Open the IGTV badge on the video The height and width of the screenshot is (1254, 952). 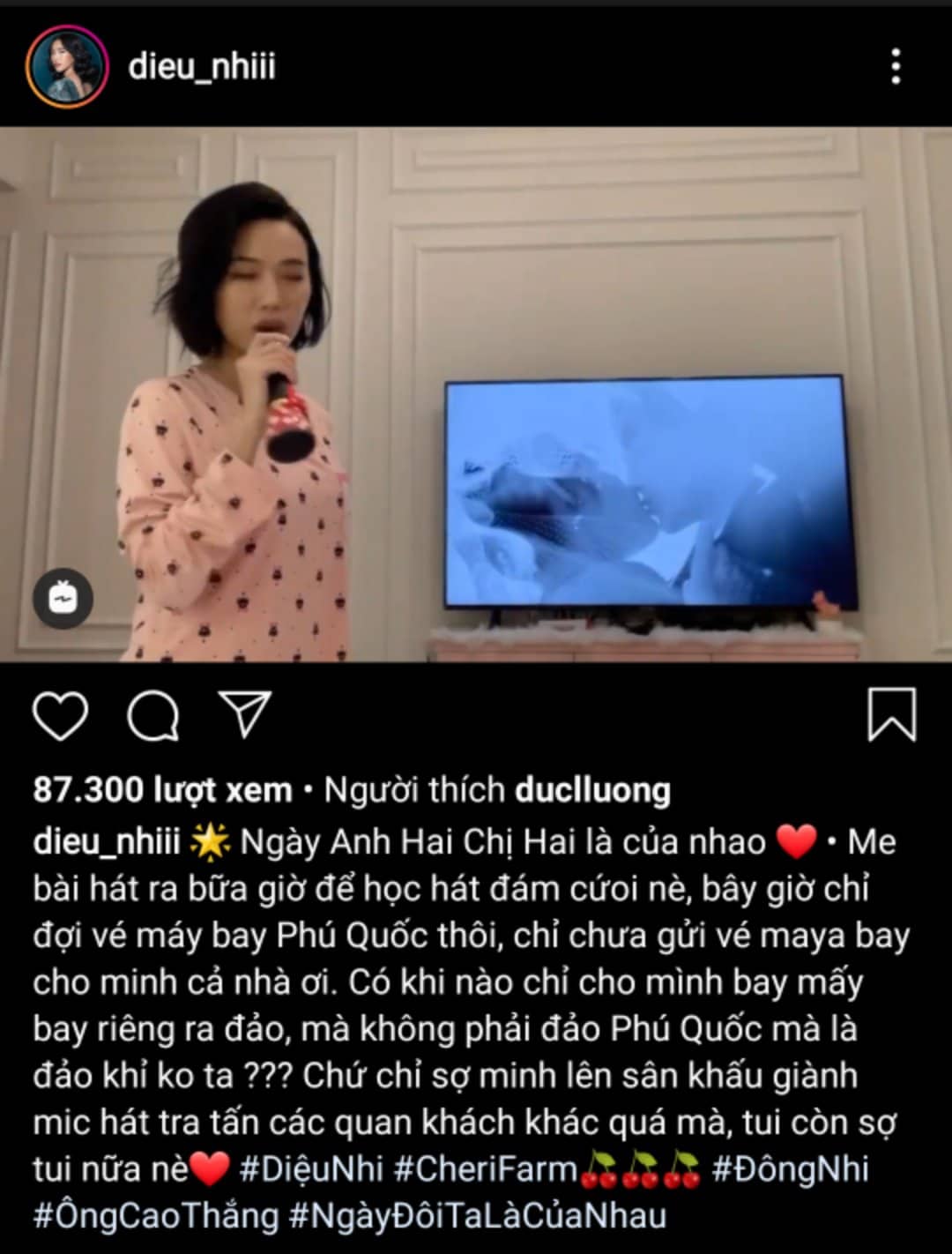[63, 599]
